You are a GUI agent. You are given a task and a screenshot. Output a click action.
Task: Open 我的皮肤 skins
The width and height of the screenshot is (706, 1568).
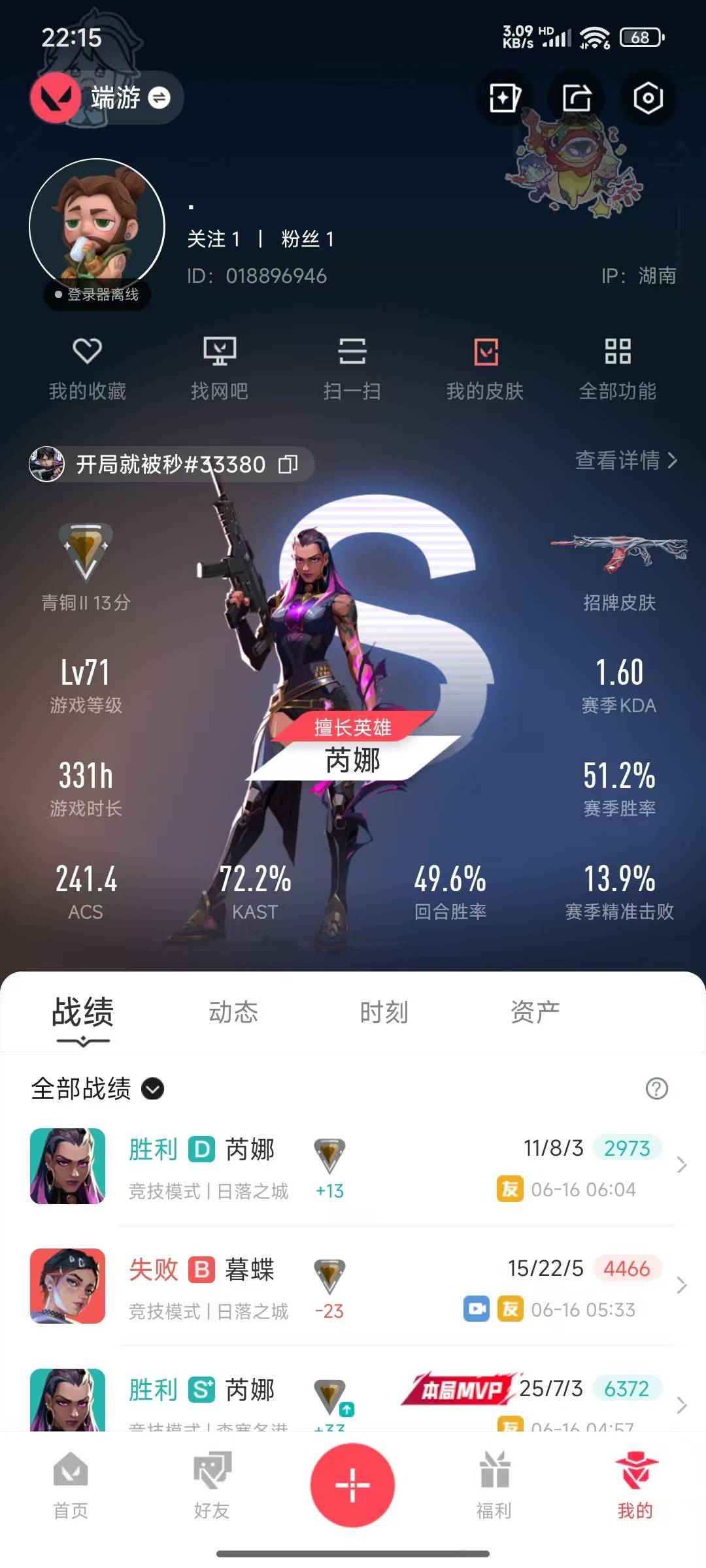[x=485, y=368]
